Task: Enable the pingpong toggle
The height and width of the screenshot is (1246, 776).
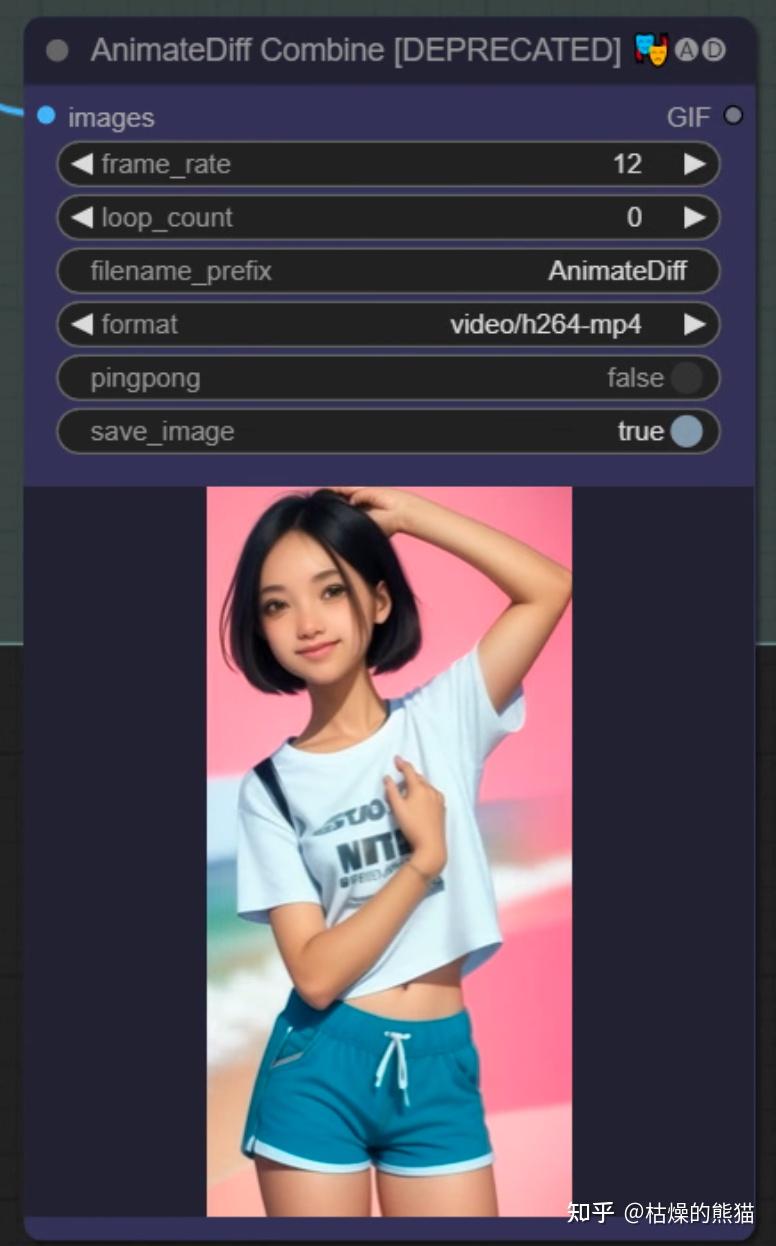Action: tap(686, 378)
